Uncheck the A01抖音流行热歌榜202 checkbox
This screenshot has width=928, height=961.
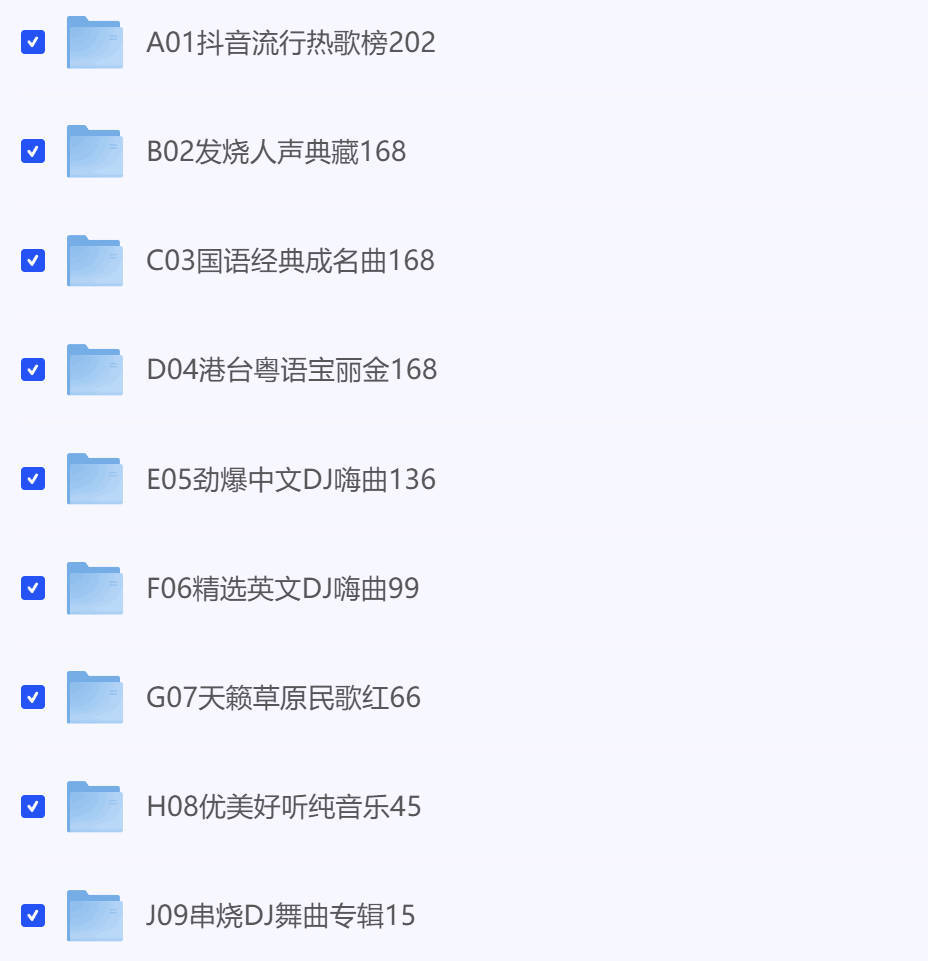(32, 42)
